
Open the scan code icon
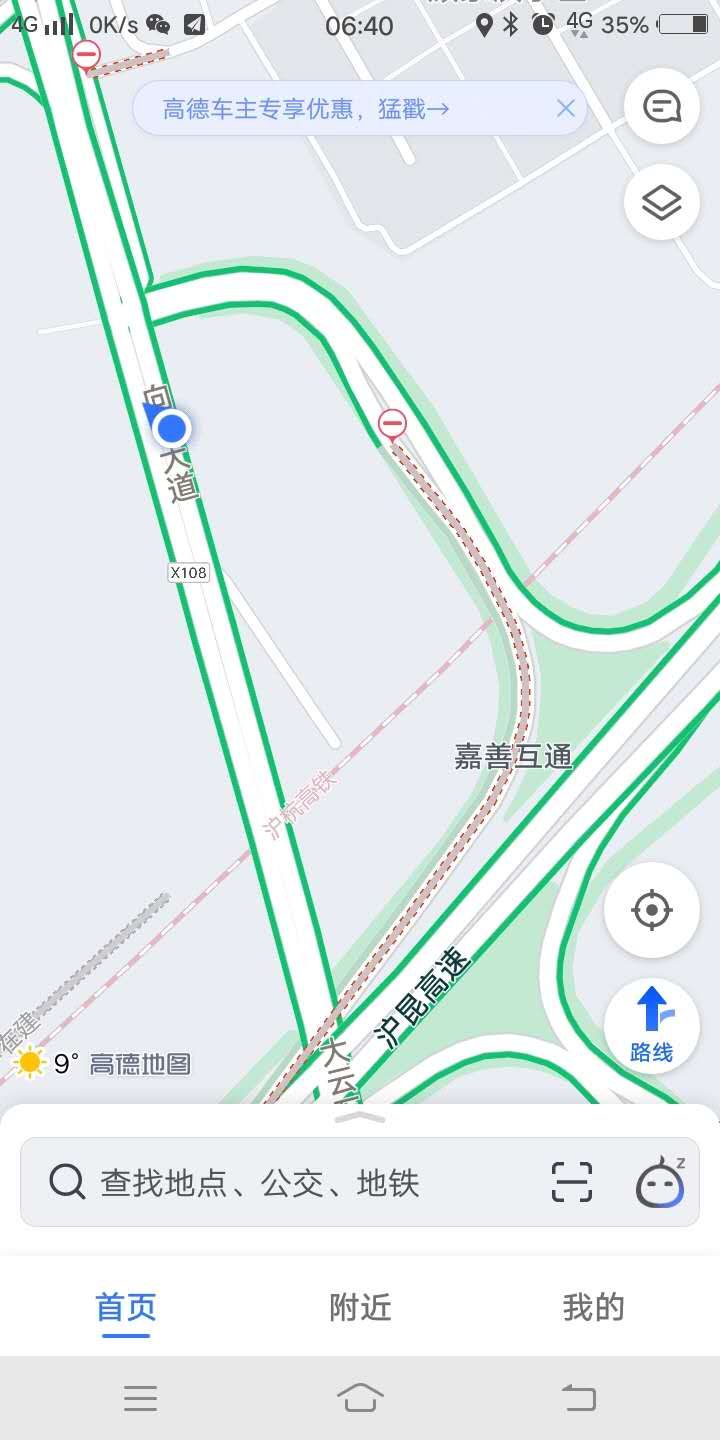coord(572,1183)
